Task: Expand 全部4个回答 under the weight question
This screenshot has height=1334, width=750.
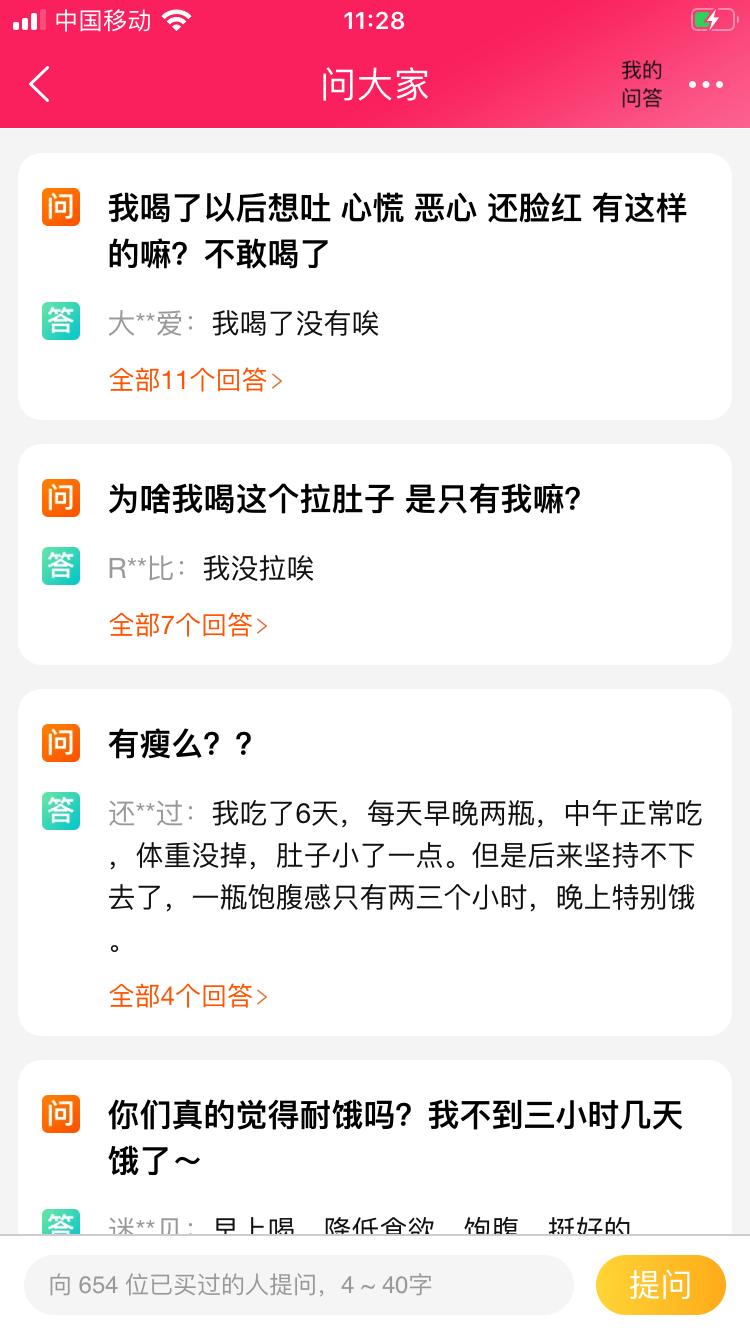Action: click(x=188, y=997)
